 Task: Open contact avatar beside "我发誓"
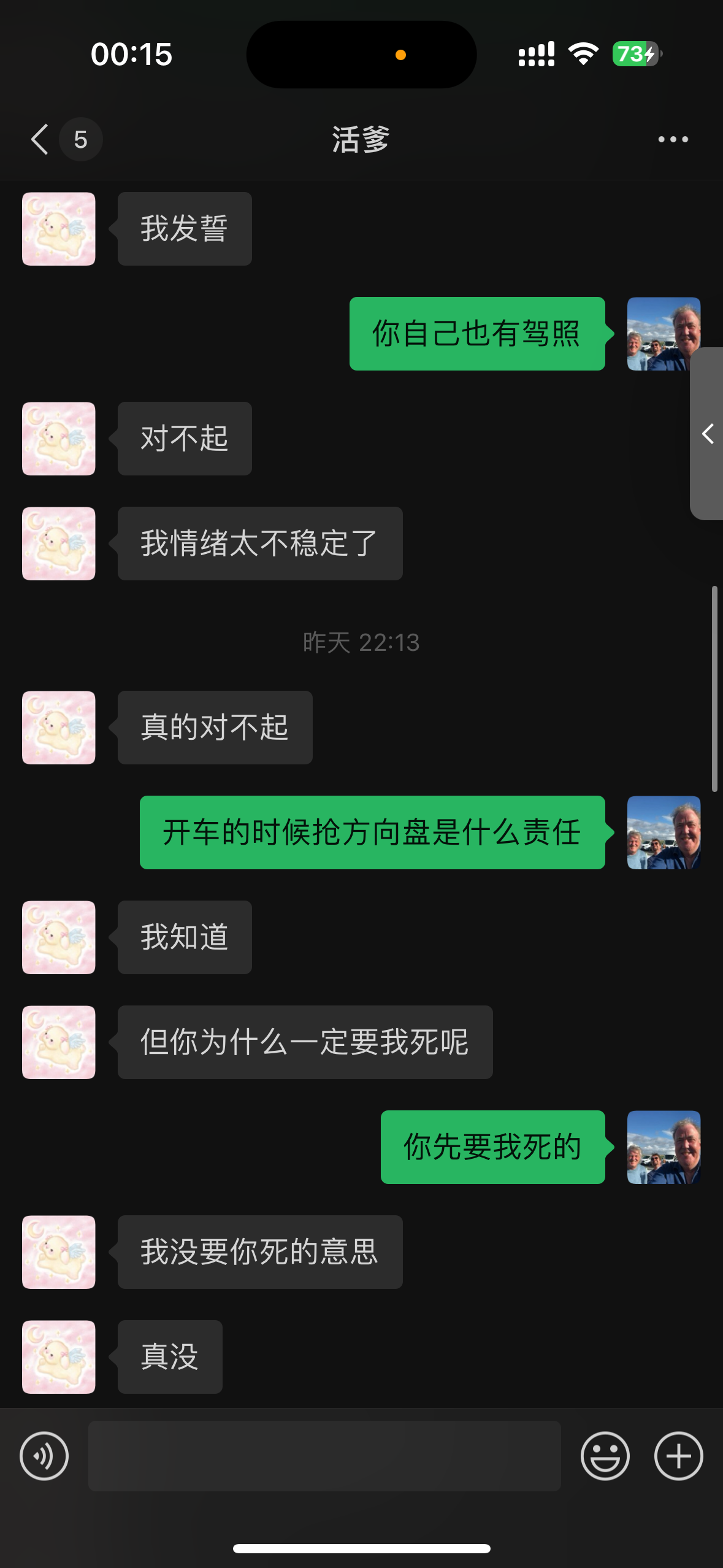coord(59,229)
